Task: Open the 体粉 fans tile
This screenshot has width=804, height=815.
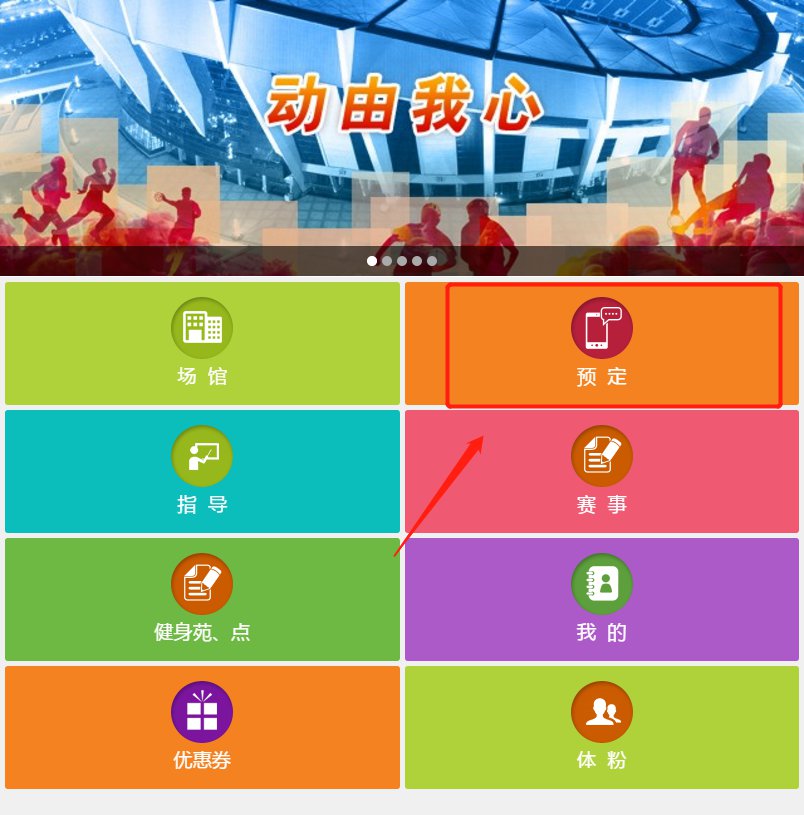Action: (602, 727)
